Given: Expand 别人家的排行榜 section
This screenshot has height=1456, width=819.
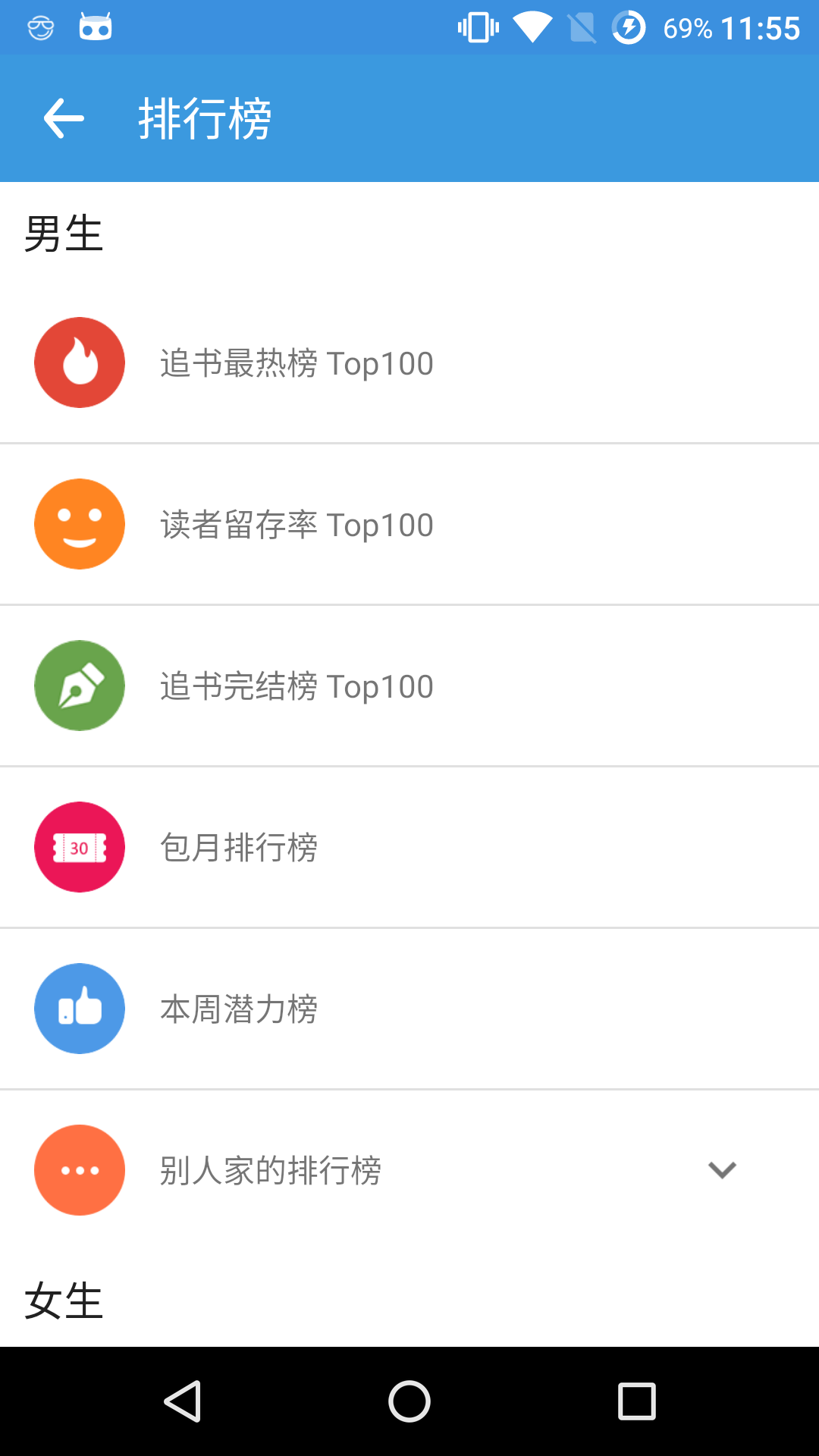Looking at the screenshot, I should coord(721,1170).
